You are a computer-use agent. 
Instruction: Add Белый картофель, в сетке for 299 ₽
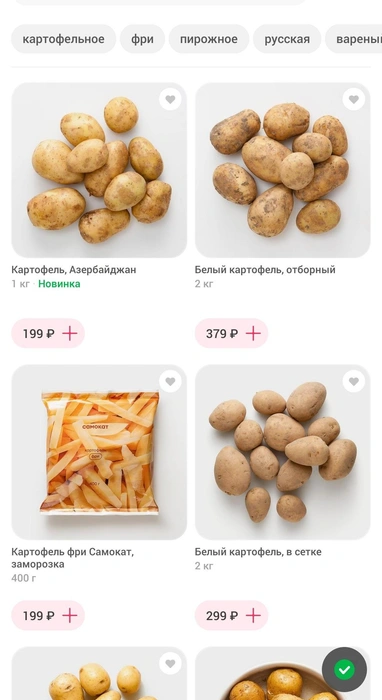(231, 615)
